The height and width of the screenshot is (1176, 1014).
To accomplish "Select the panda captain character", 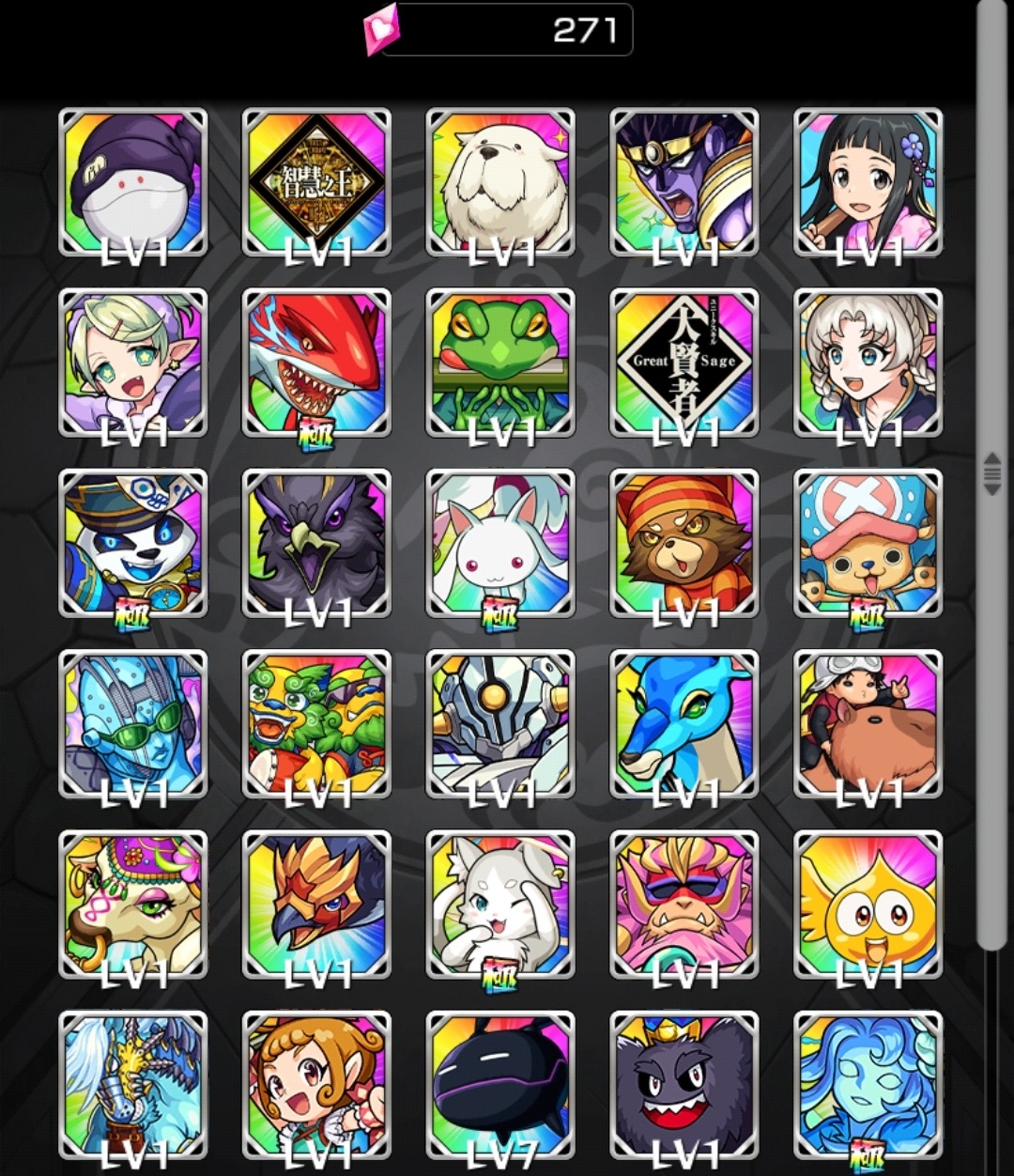I will click(x=133, y=543).
